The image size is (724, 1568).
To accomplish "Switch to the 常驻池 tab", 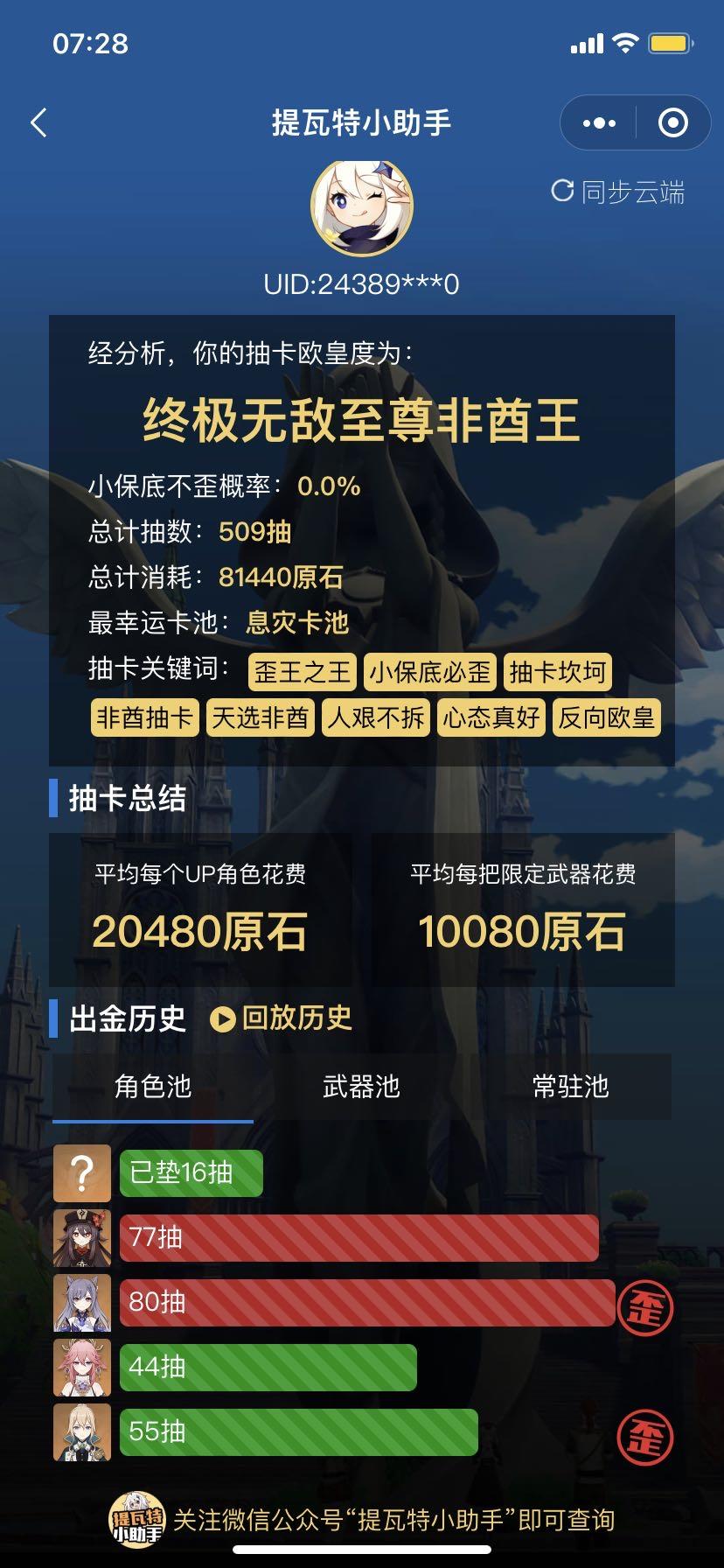I will [x=569, y=1088].
